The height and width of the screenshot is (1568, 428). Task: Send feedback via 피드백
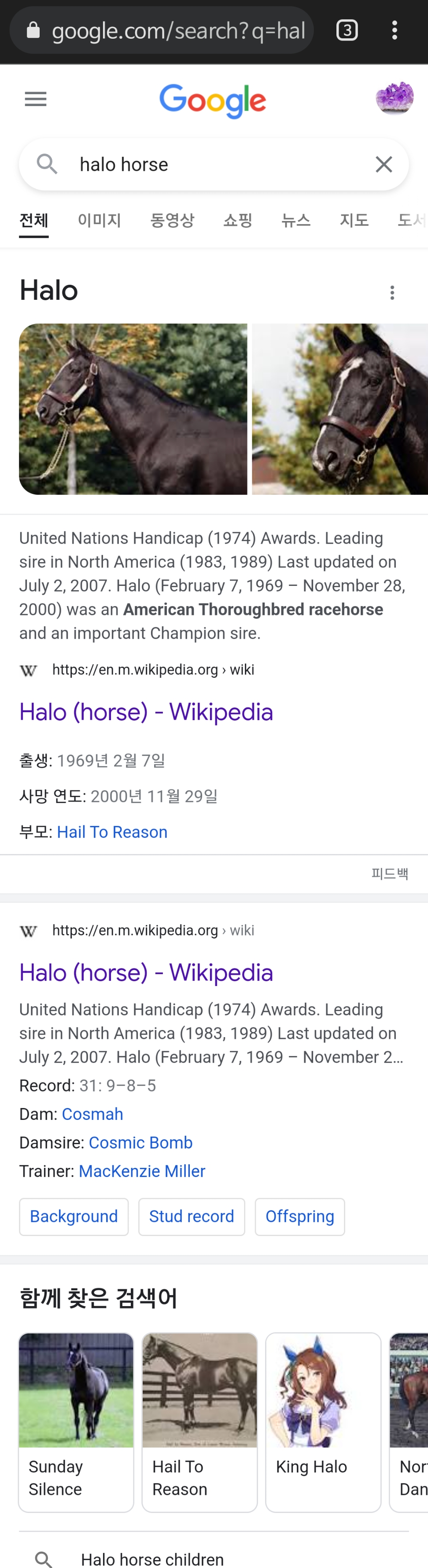(x=390, y=873)
